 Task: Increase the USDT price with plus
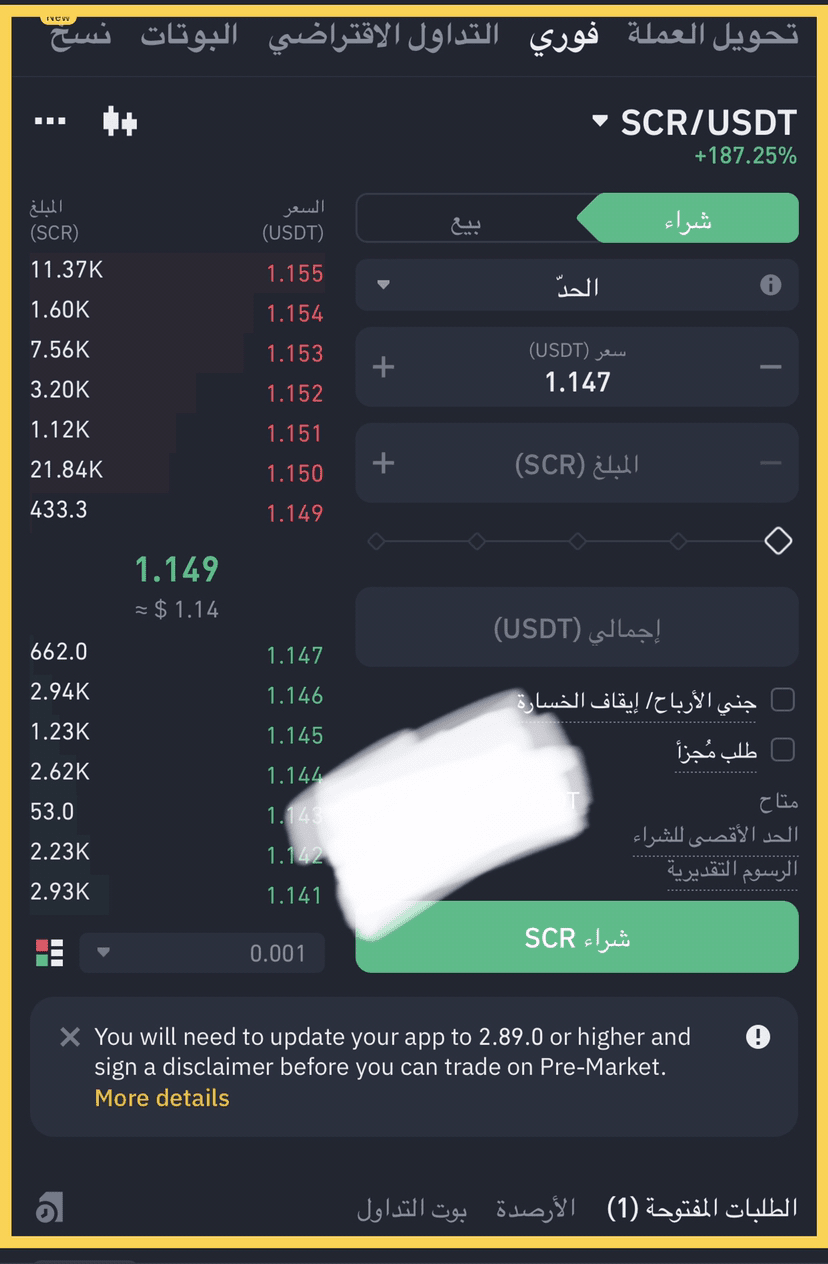tap(383, 368)
